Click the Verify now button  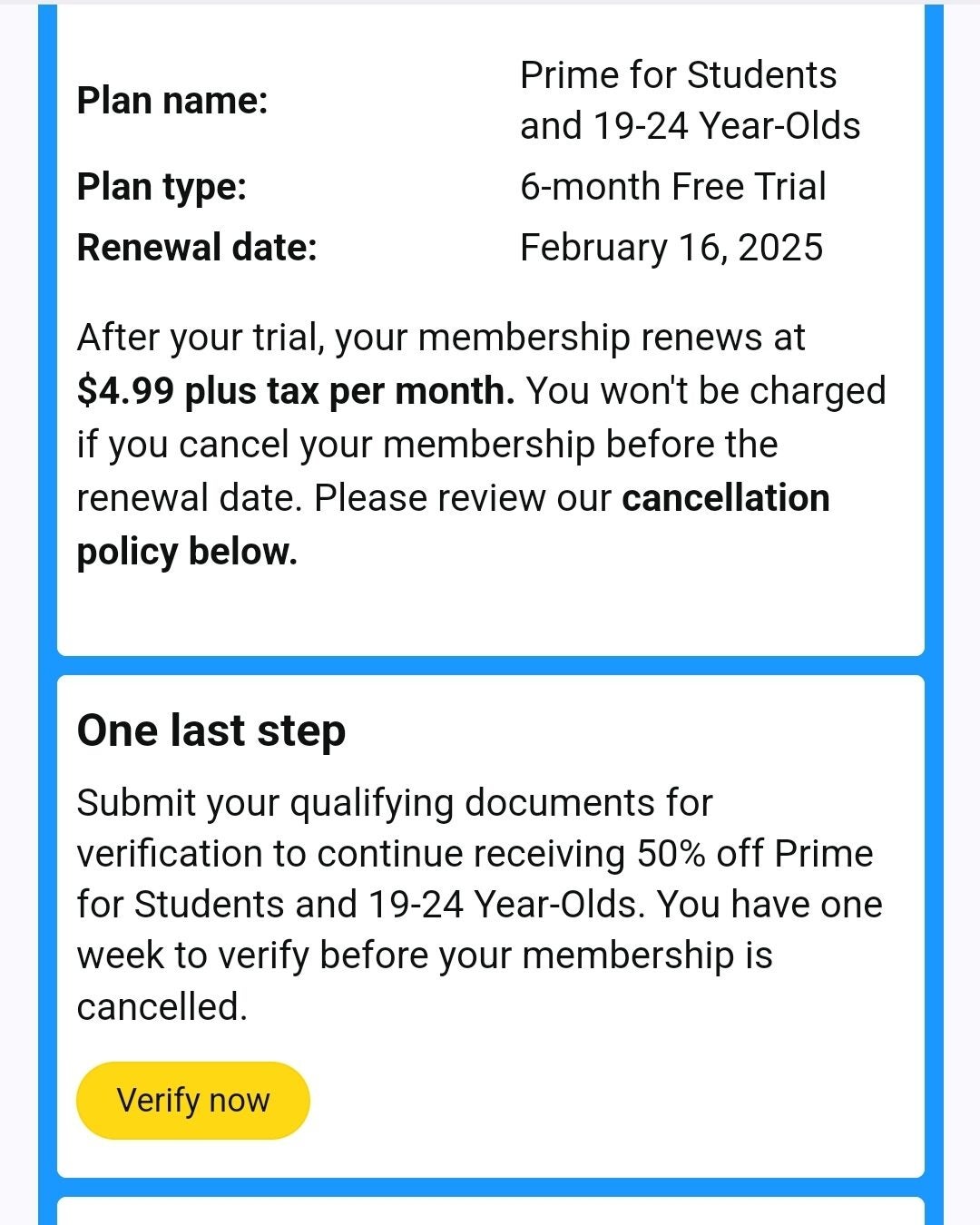[x=192, y=1100]
